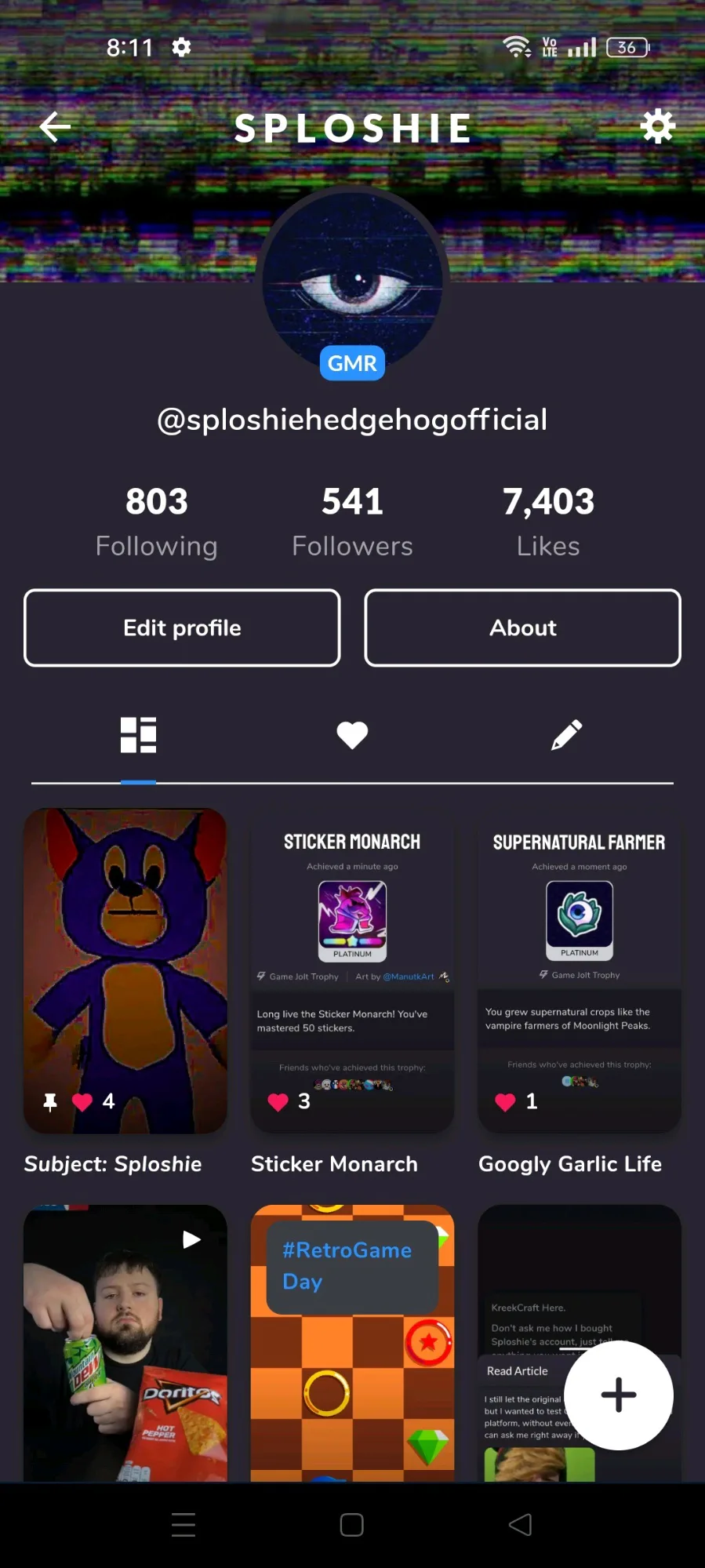
Task: Switch to the liked posts heart tab
Action: pos(352,735)
